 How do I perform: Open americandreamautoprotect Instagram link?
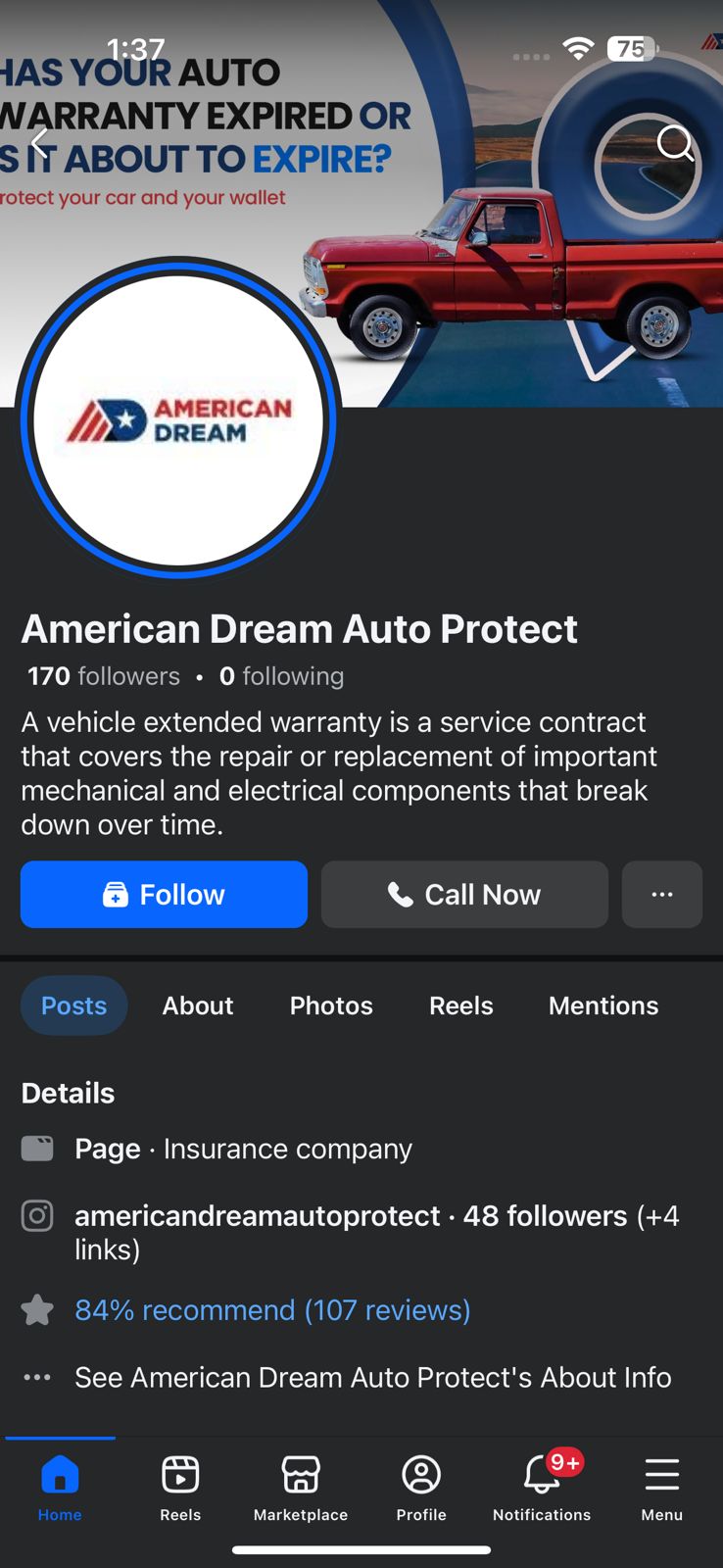(x=257, y=1216)
